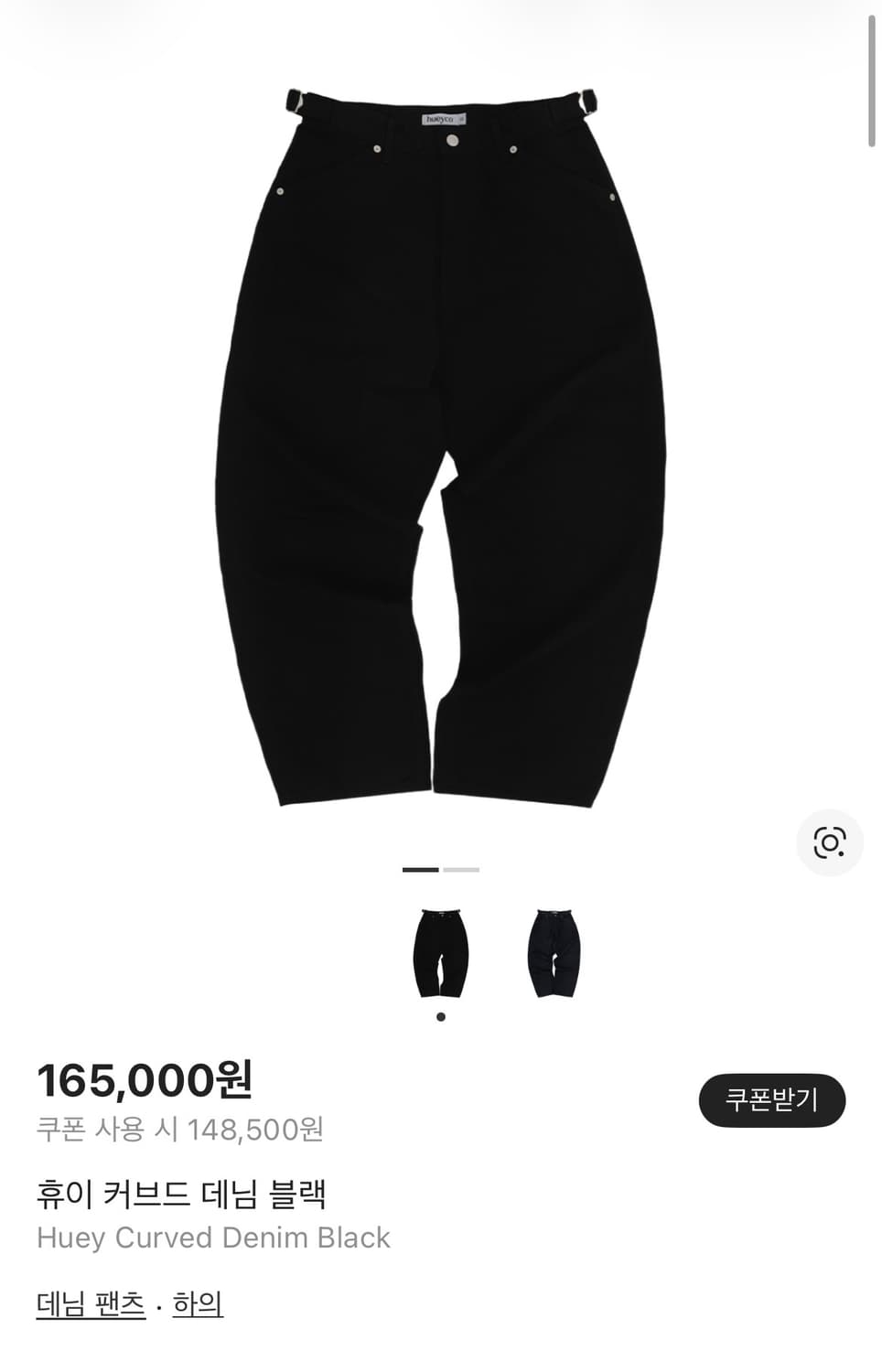This screenshot has height=1372, width=882.
Task: Select the first black denim thumbnail
Action: pos(441,951)
